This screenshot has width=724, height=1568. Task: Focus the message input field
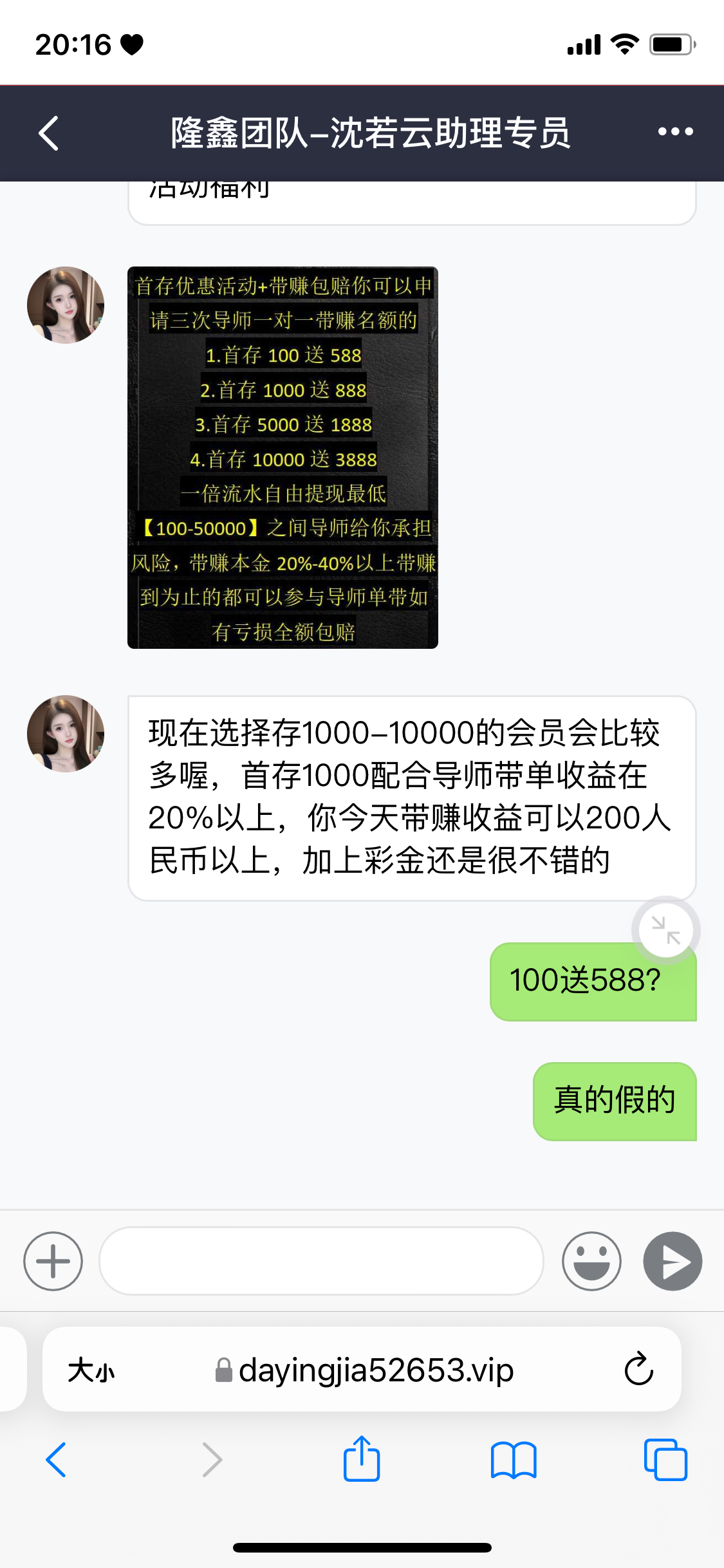coord(321,1261)
